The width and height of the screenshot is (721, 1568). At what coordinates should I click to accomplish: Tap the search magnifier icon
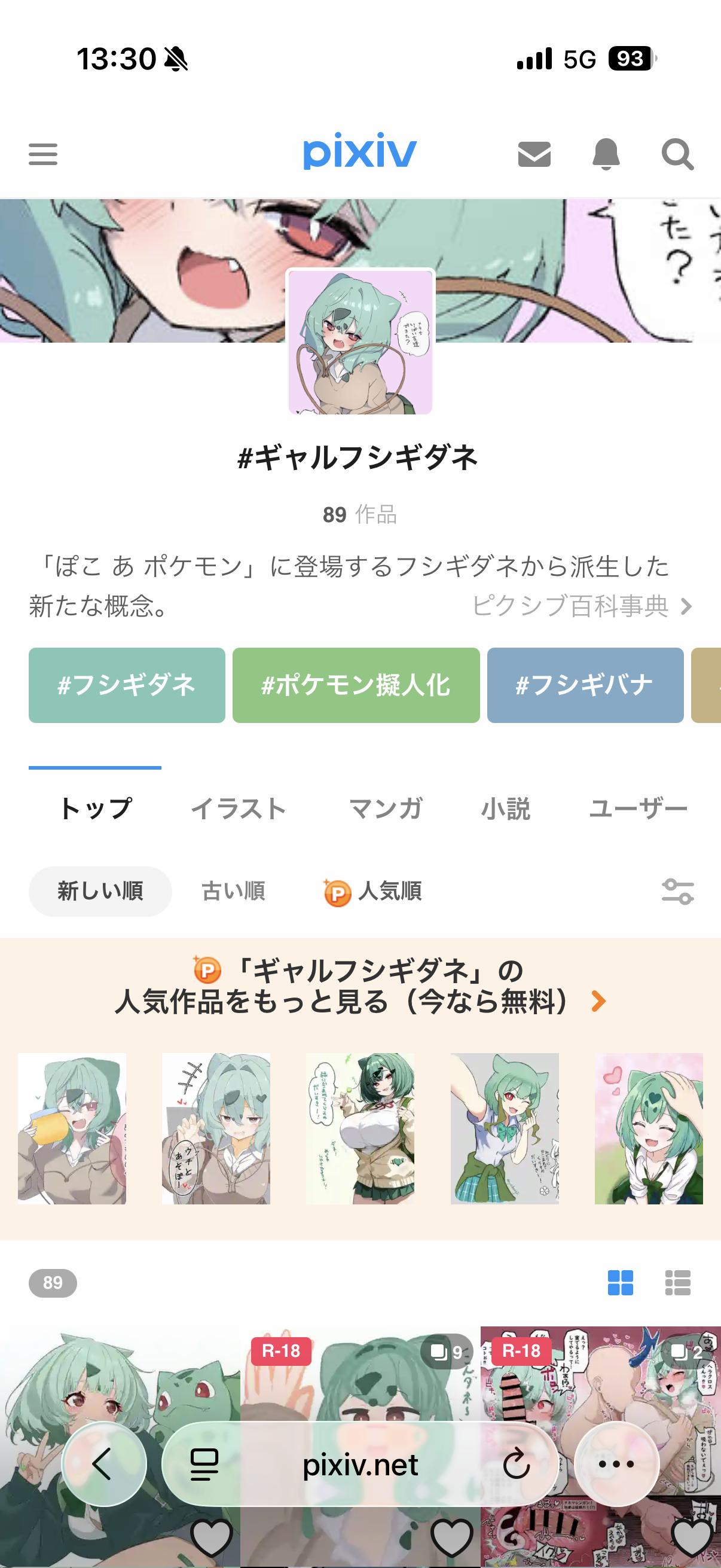[678, 155]
